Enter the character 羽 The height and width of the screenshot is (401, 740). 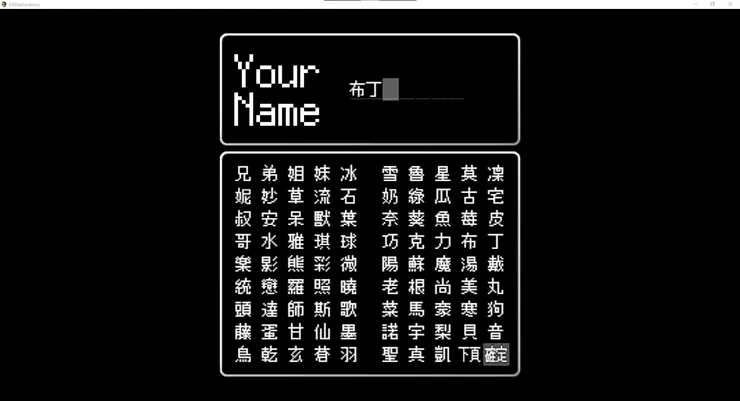(349, 354)
